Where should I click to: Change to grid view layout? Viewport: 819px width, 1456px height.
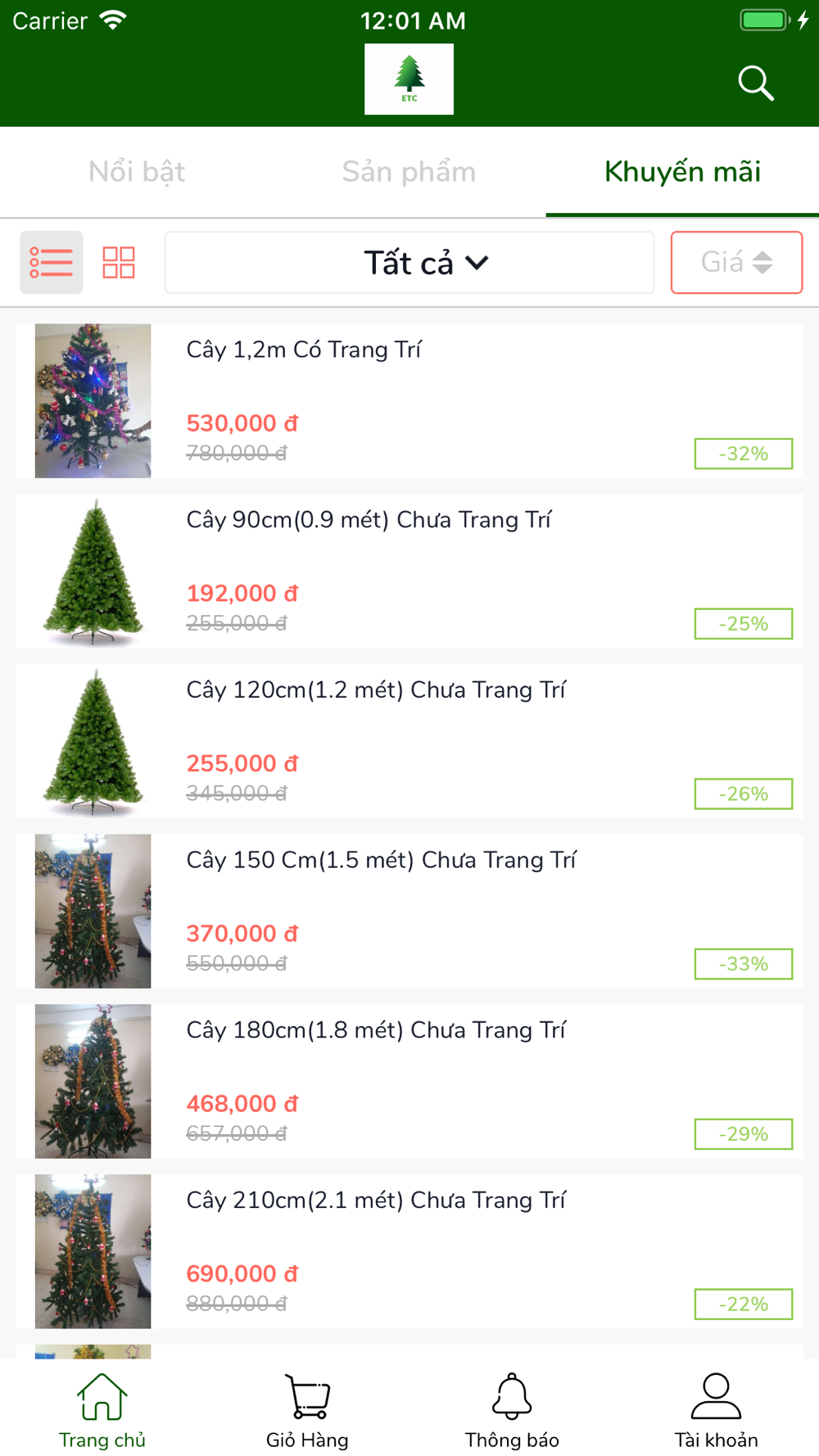click(118, 262)
